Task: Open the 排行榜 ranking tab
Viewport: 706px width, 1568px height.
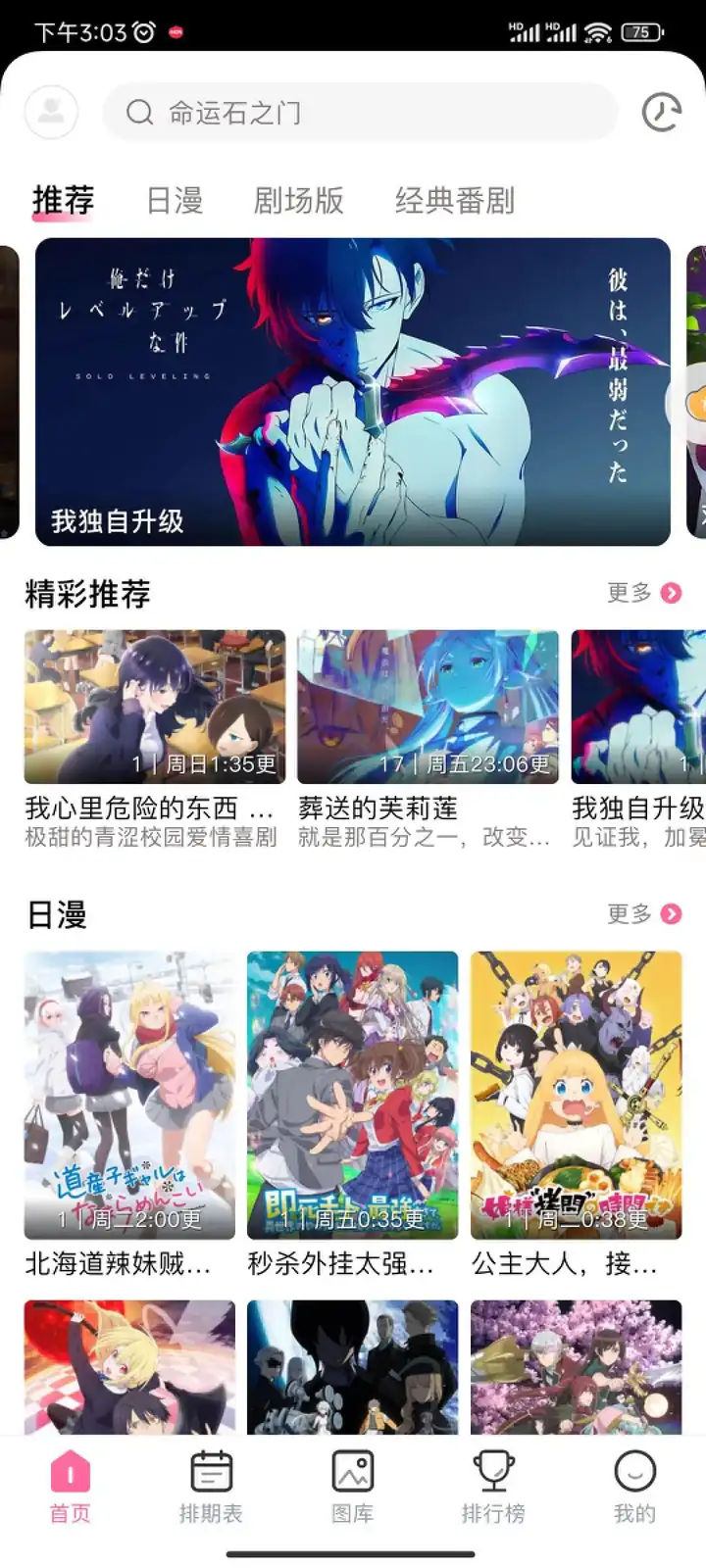Action: (493, 1487)
